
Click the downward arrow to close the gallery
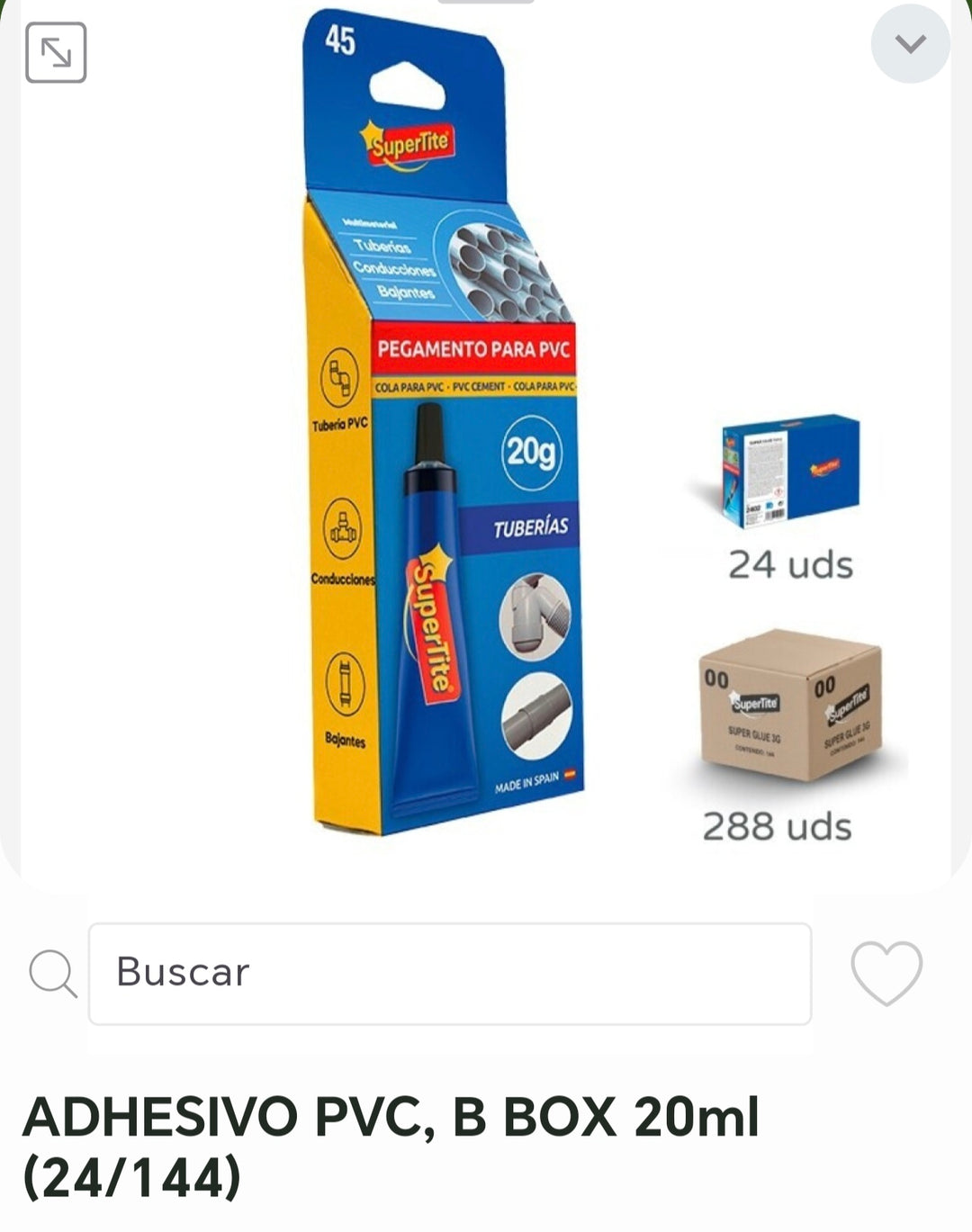point(912,41)
